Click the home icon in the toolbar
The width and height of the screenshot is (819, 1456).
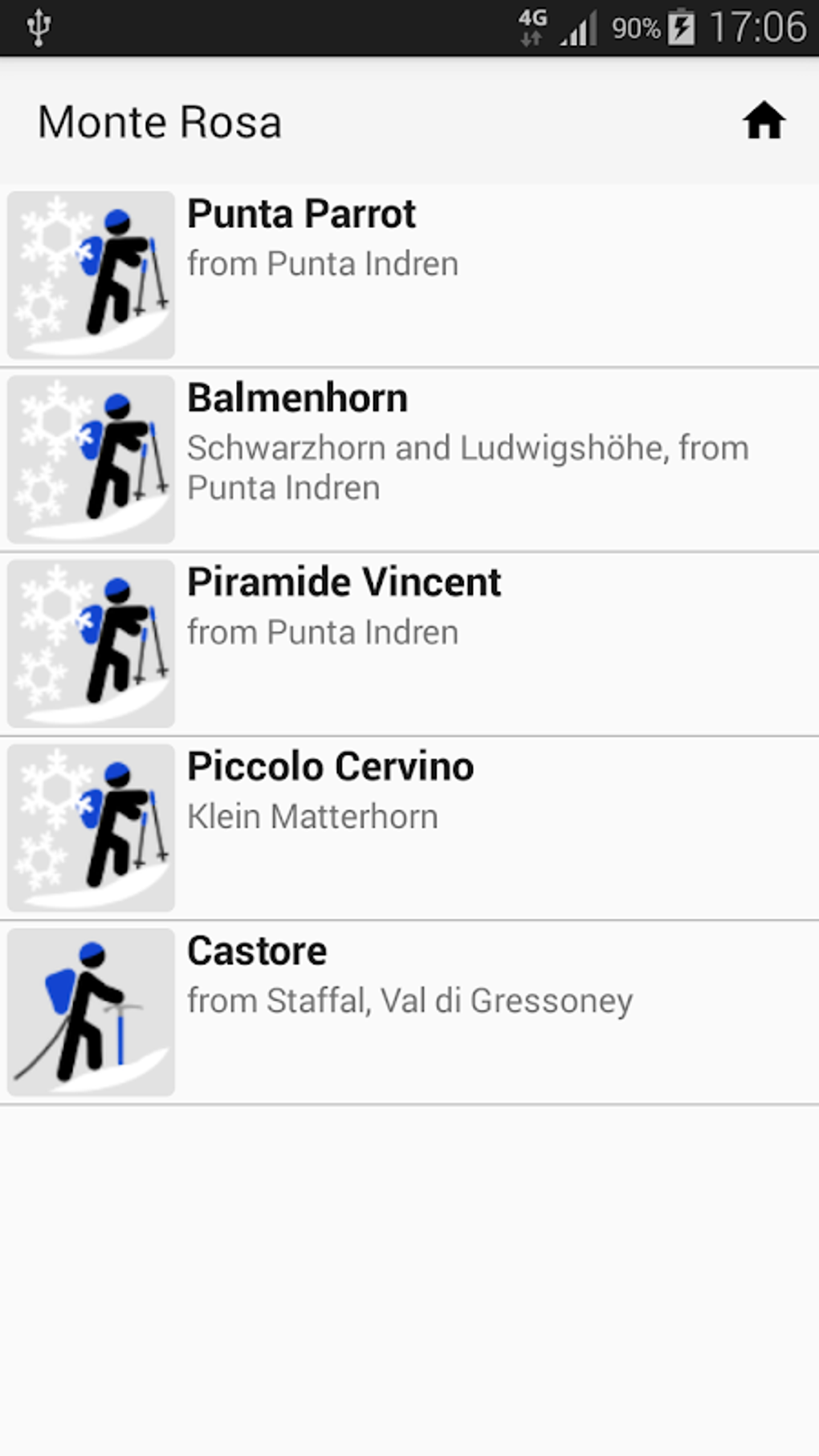(x=763, y=120)
